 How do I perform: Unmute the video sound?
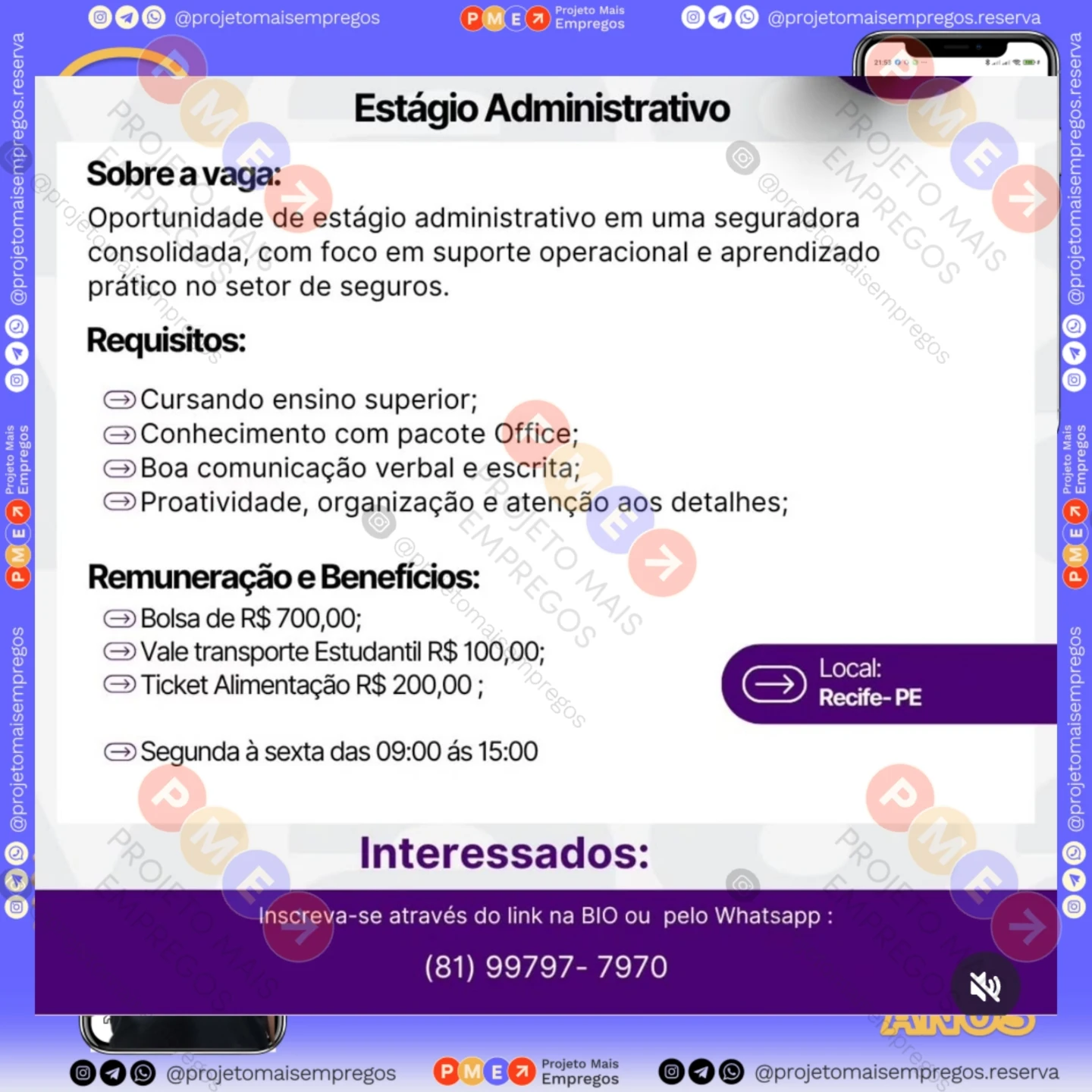(985, 987)
